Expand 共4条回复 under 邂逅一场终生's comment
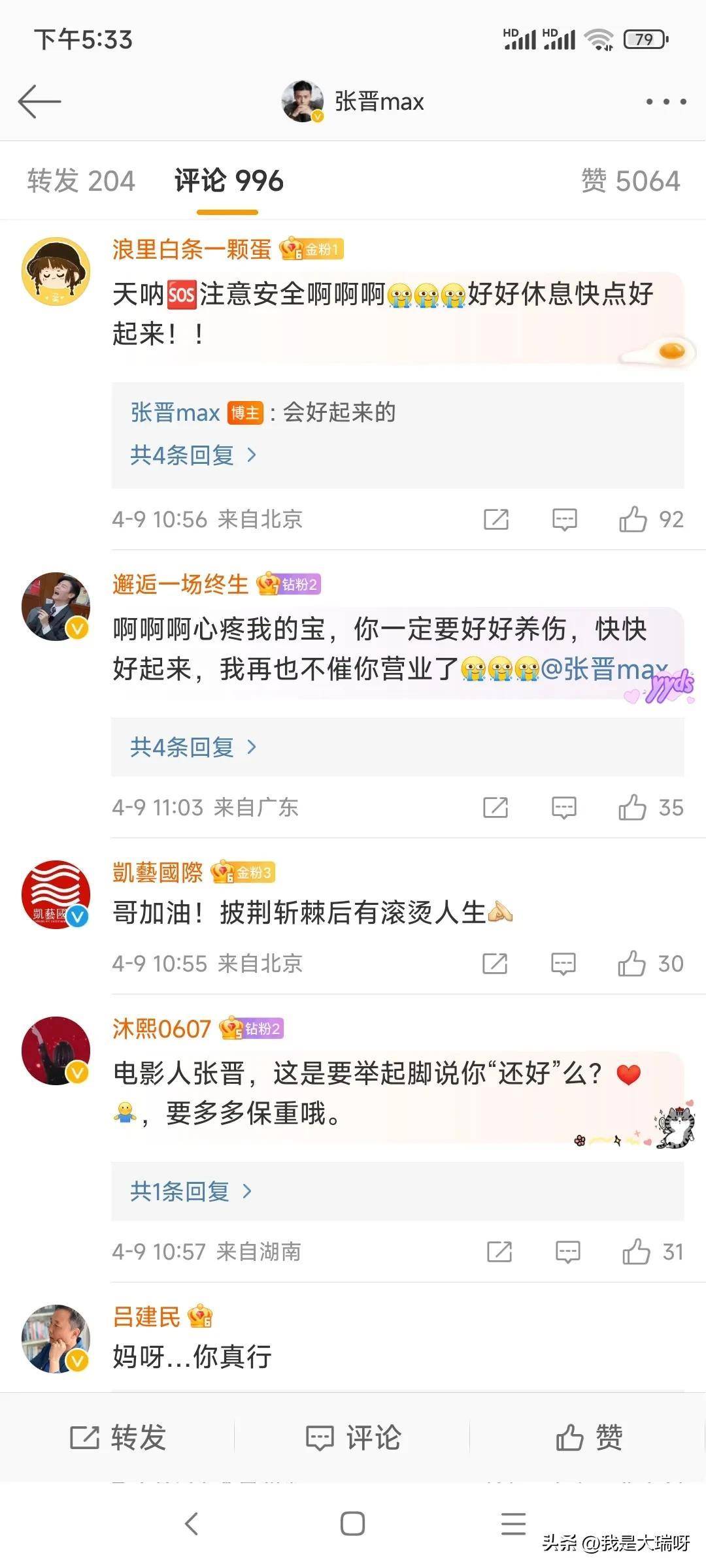This screenshot has width=706, height=1568. click(x=193, y=747)
